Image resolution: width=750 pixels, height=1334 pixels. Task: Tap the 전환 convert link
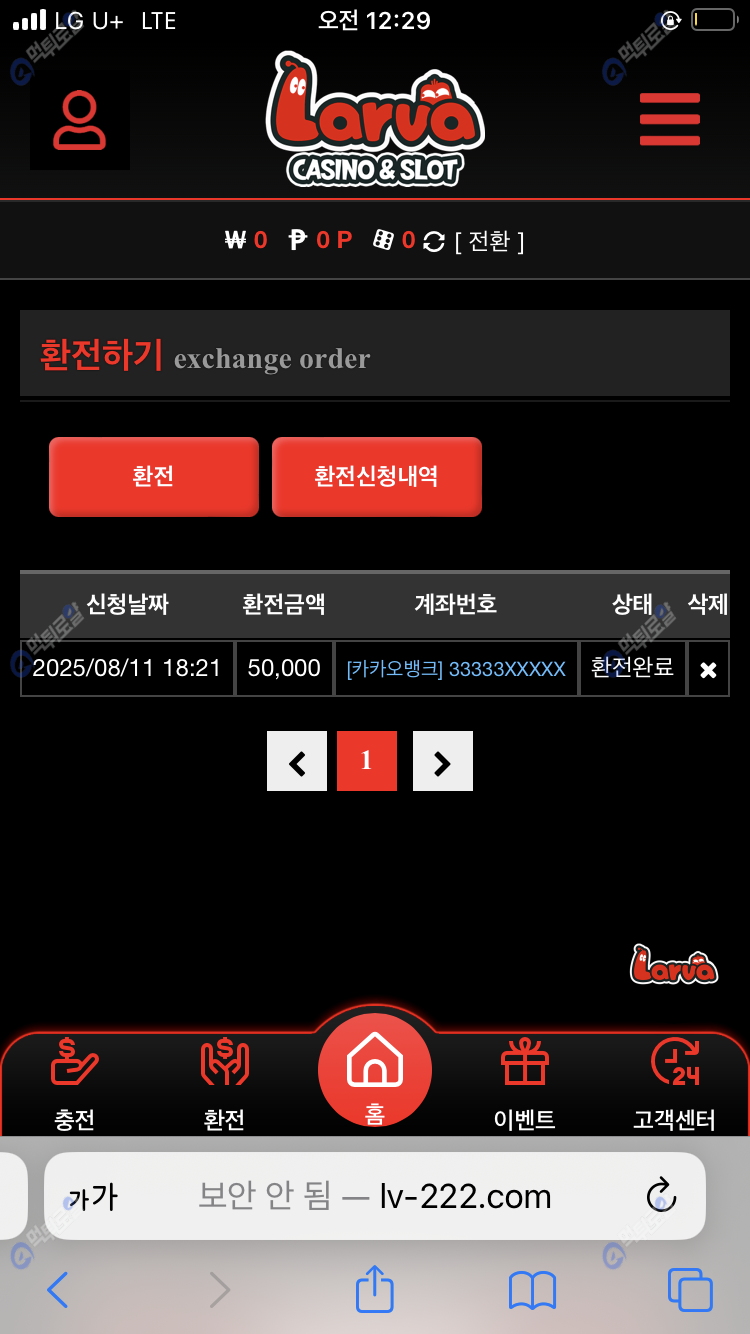(x=489, y=241)
